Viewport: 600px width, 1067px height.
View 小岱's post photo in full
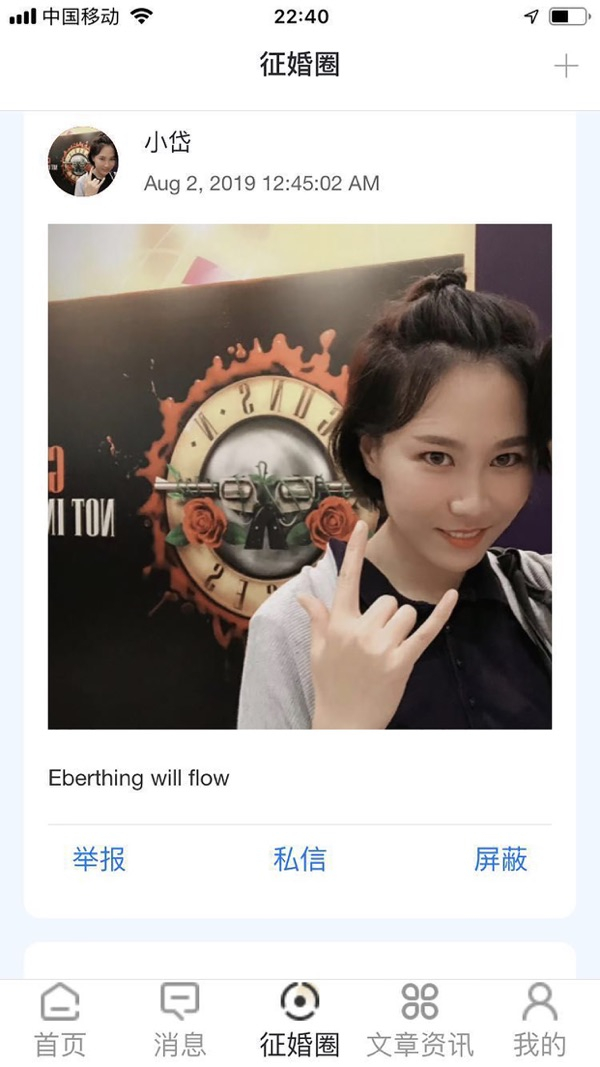(300, 476)
